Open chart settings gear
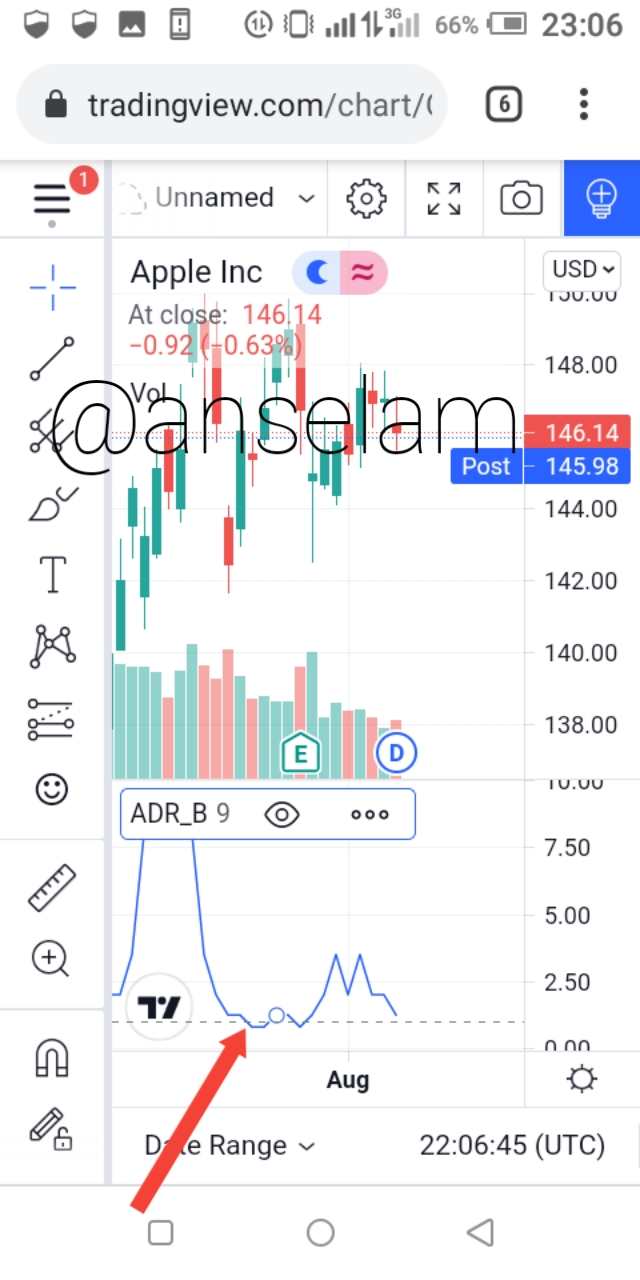The height and width of the screenshot is (1280, 640). 366,198
